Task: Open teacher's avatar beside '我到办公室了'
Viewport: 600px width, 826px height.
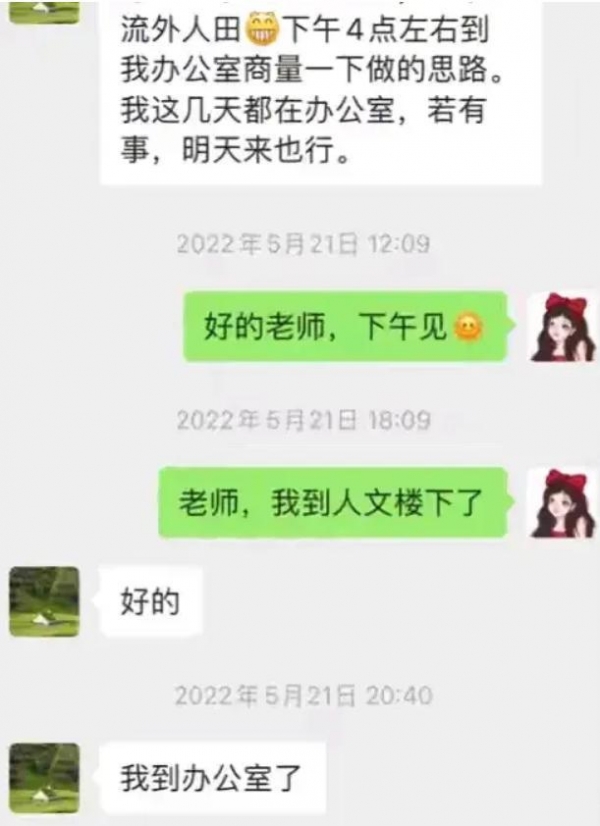Action: [44, 777]
